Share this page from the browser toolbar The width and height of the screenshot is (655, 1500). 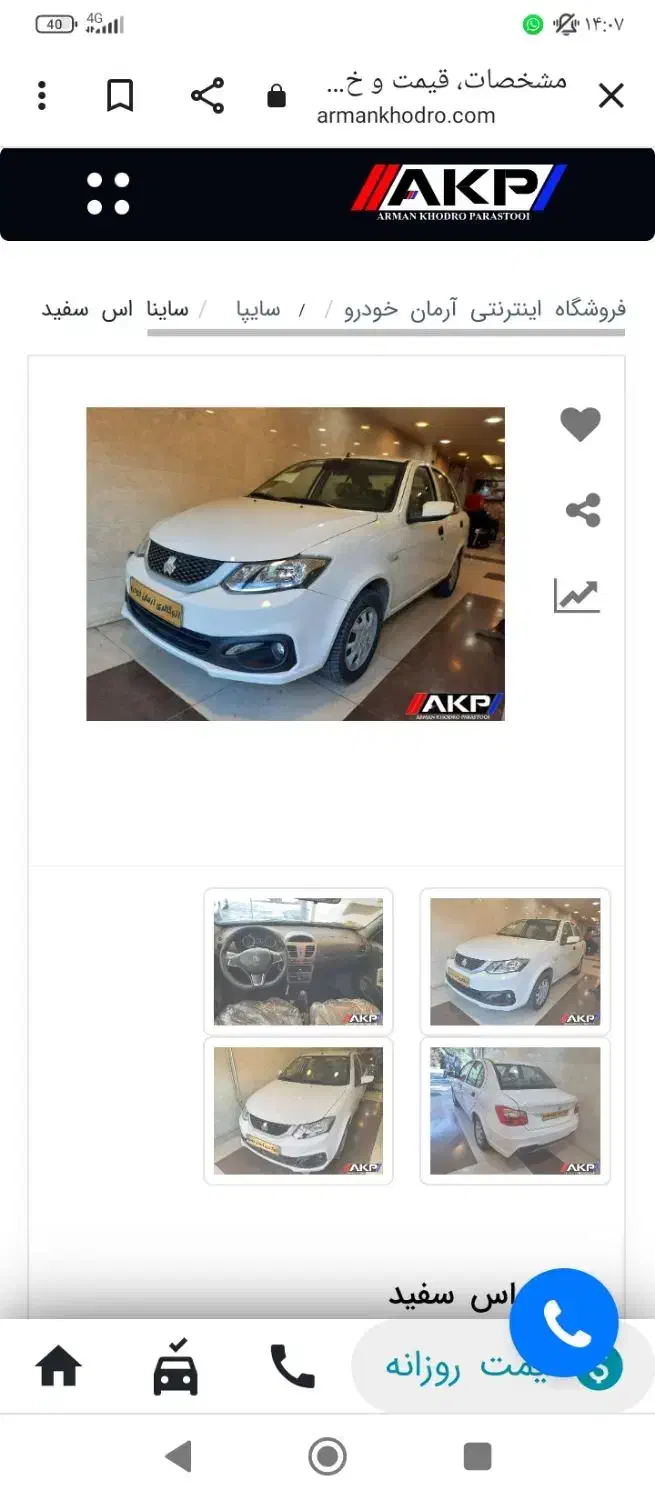pyautogui.click(x=207, y=96)
